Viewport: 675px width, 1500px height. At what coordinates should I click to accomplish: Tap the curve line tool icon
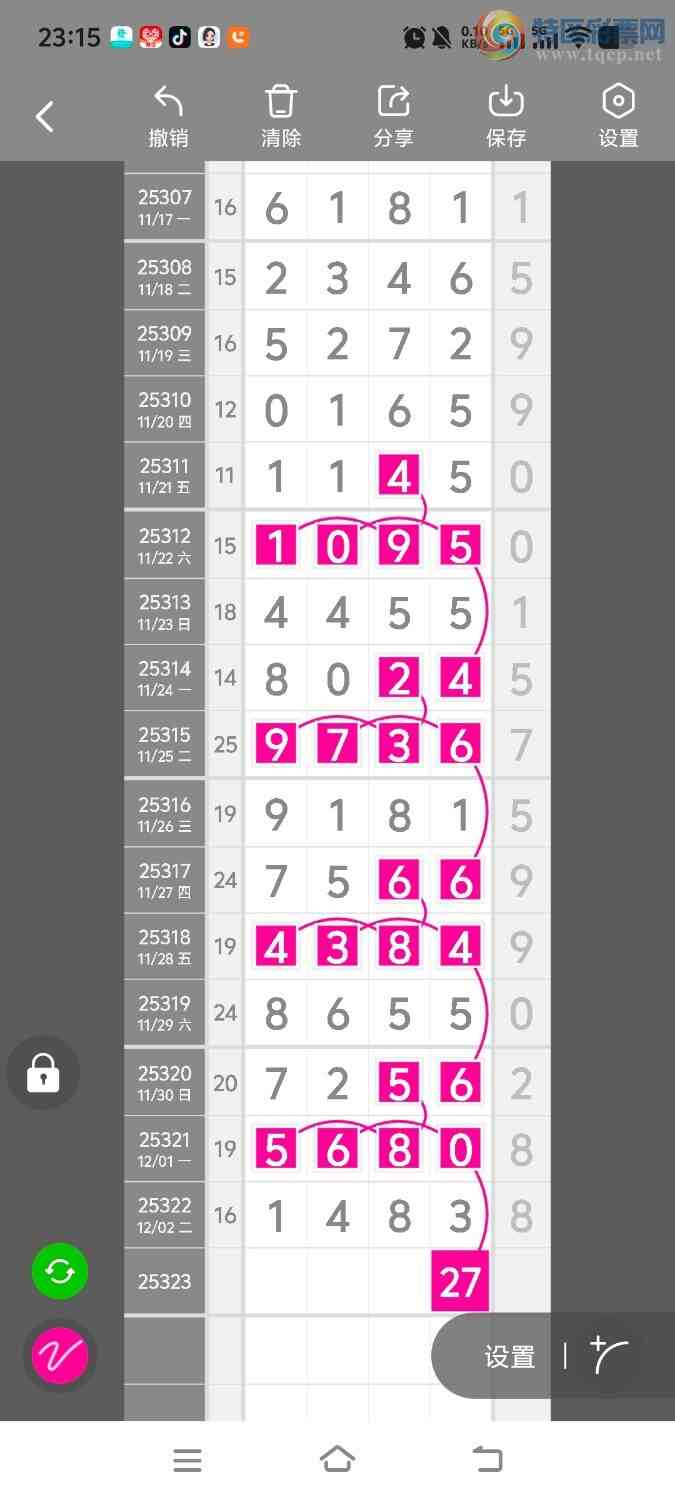click(x=610, y=1355)
